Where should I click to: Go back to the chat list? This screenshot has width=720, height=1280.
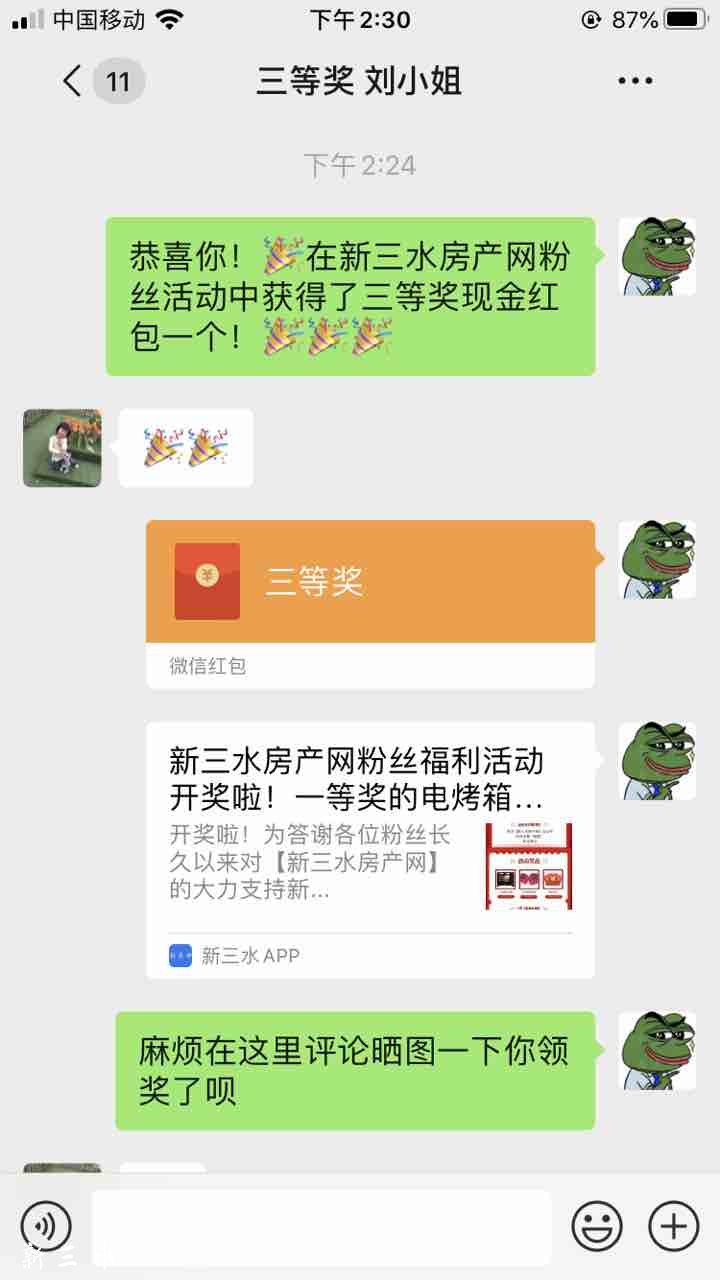[x=72, y=81]
